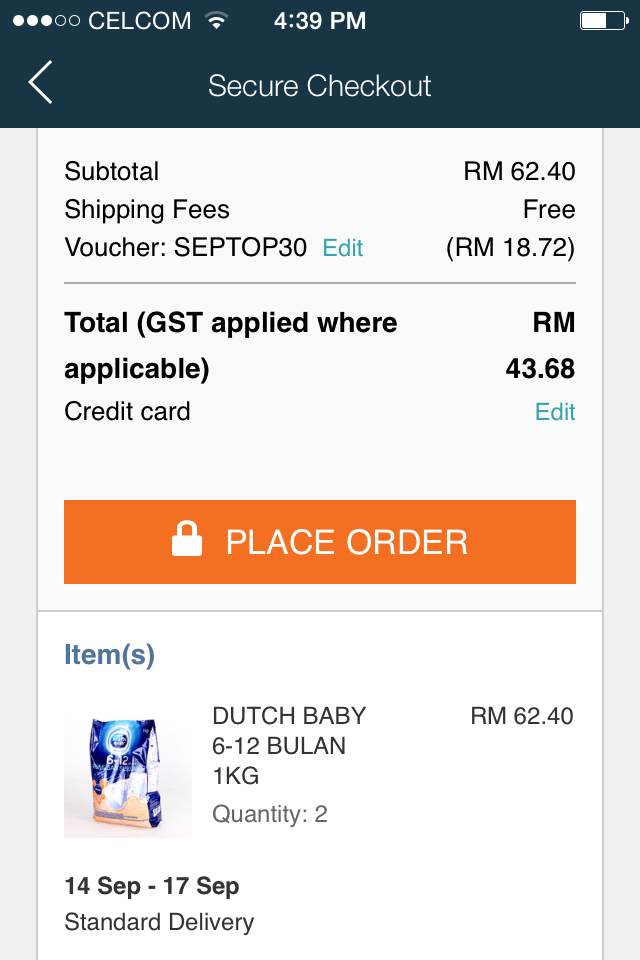
Task: Open the Dutch Baby product image
Action: [127, 773]
